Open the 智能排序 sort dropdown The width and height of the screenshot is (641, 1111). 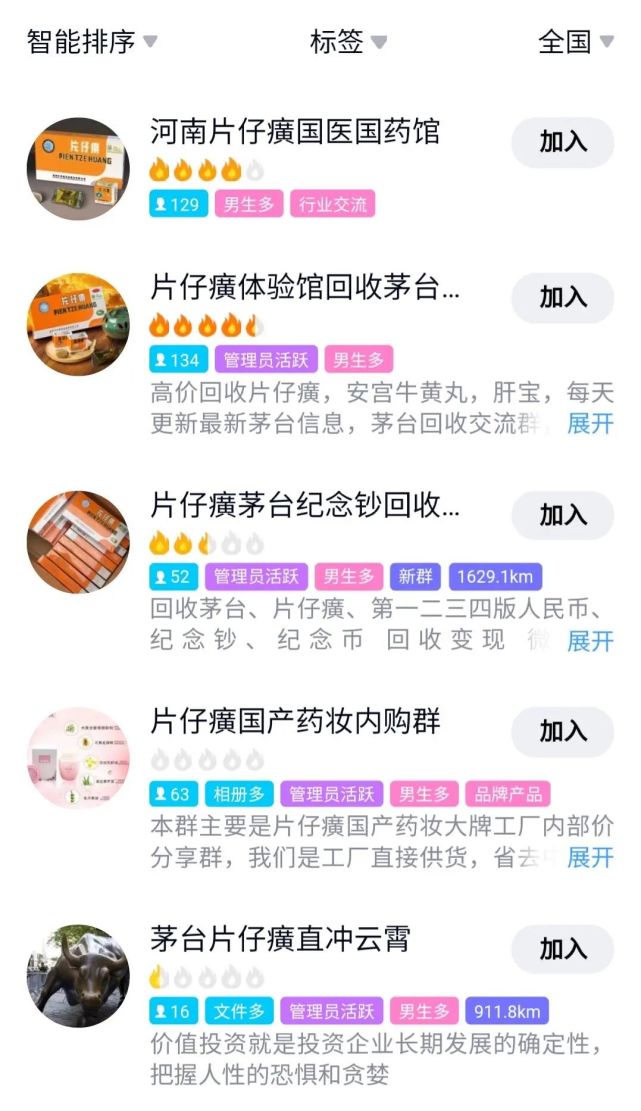[92, 42]
